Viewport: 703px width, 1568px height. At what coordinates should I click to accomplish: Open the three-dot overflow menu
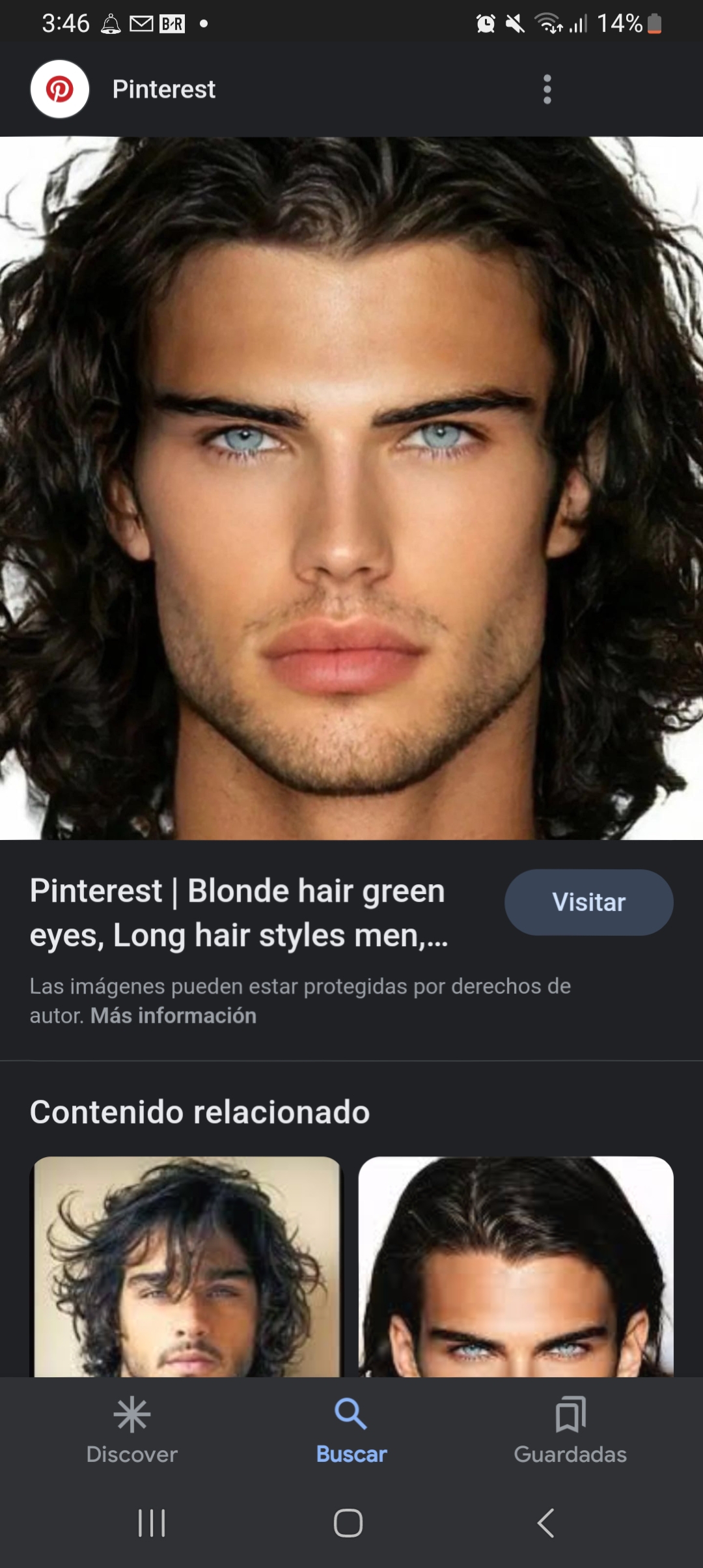(547, 89)
